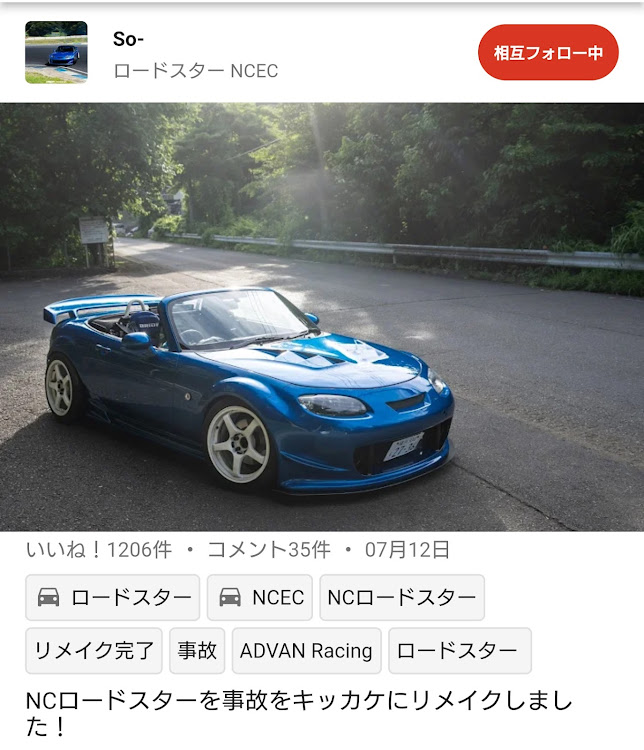
Task: Open the blue roadster photo
Action: pos(322,317)
